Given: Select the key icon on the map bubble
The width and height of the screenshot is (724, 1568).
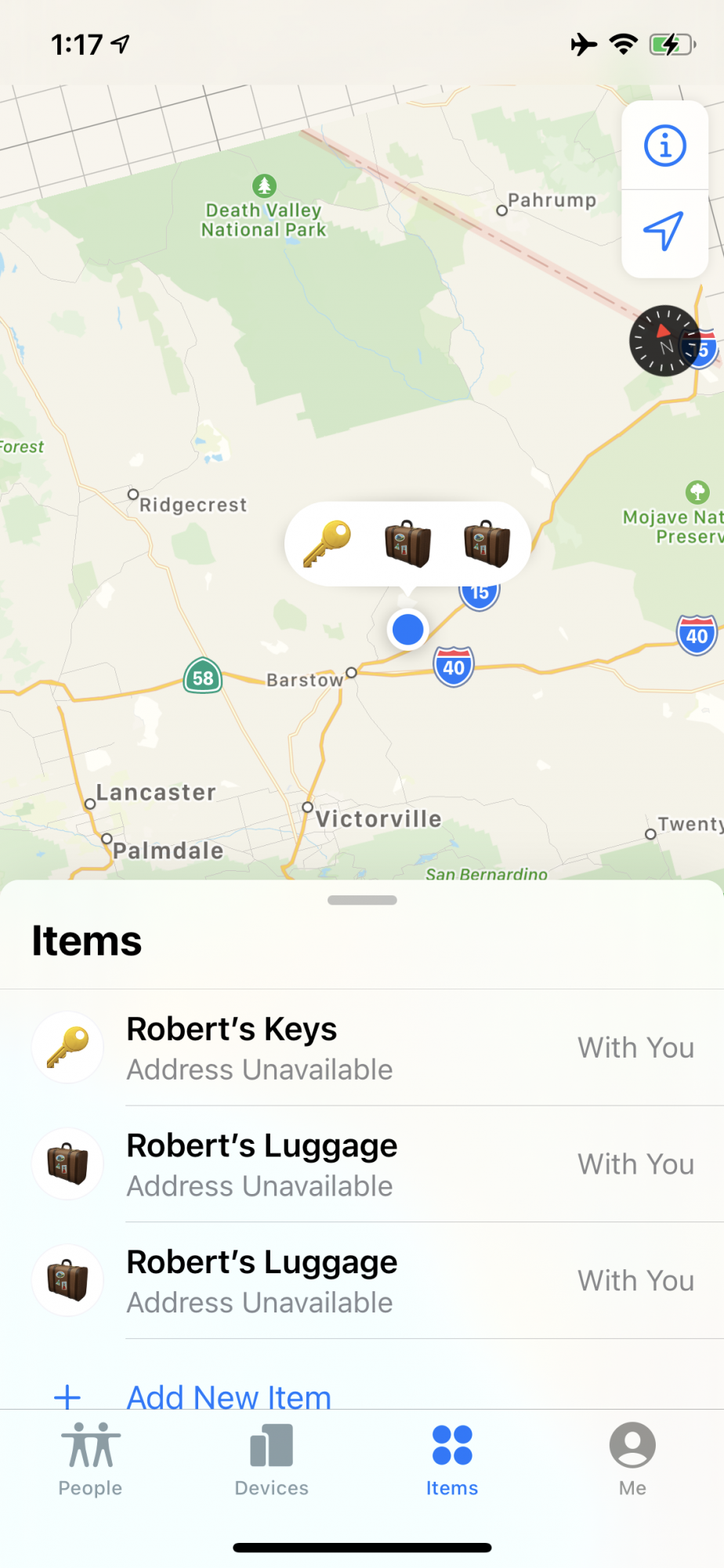Looking at the screenshot, I should pos(328,543).
